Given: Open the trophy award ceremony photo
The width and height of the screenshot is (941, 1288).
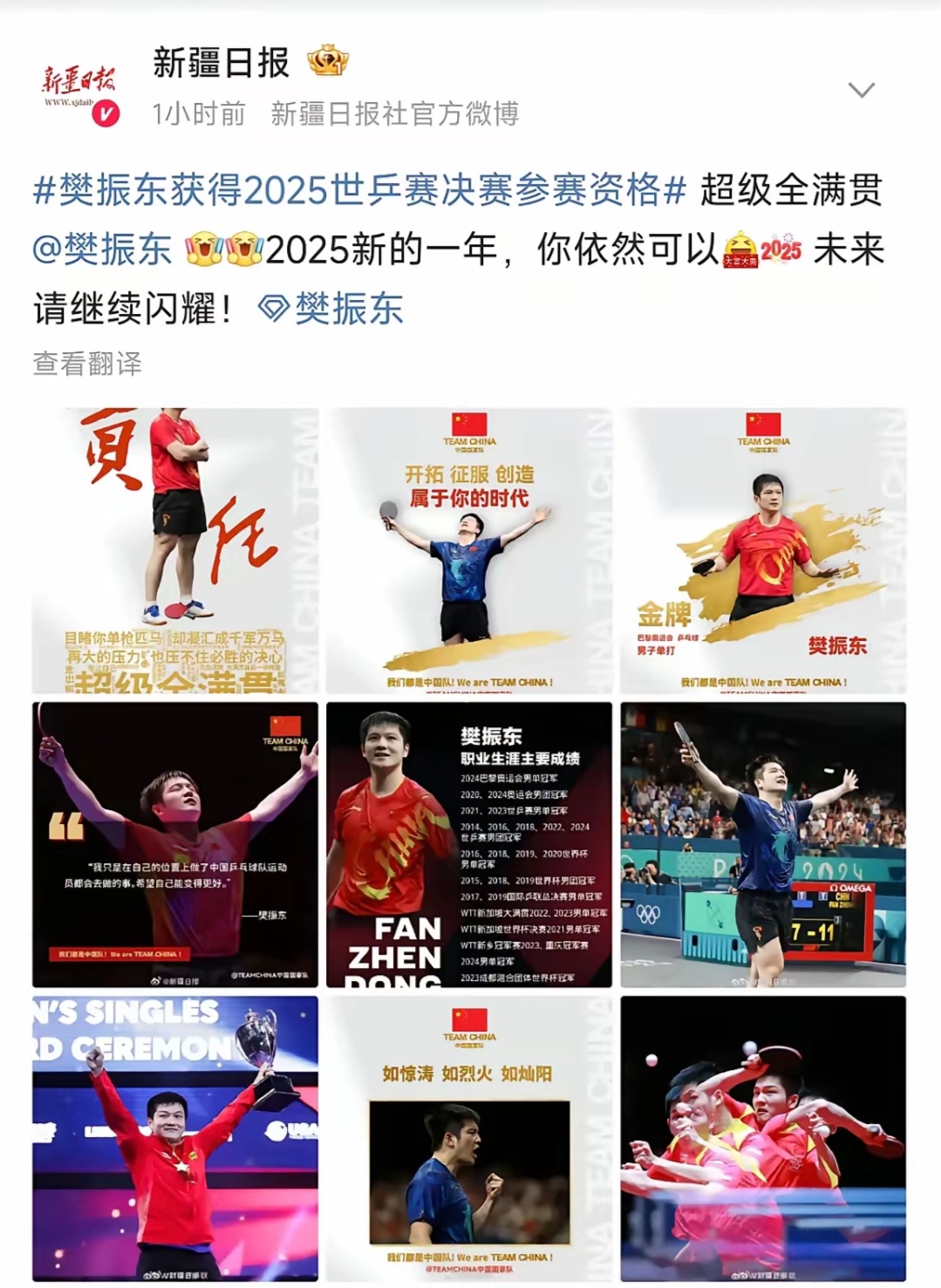Looking at the screenshot, I should [x=175, y=1138].
